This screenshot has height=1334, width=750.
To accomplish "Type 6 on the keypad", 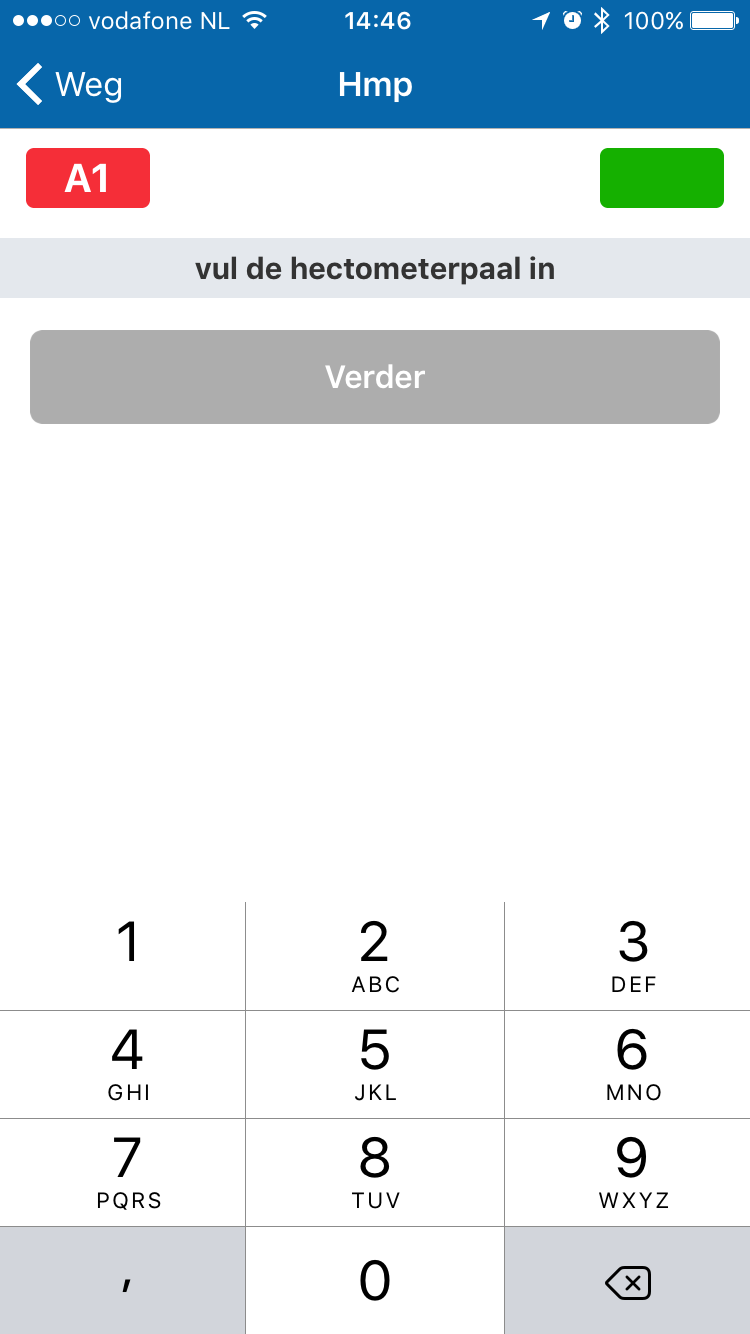I will point(628,1064).
